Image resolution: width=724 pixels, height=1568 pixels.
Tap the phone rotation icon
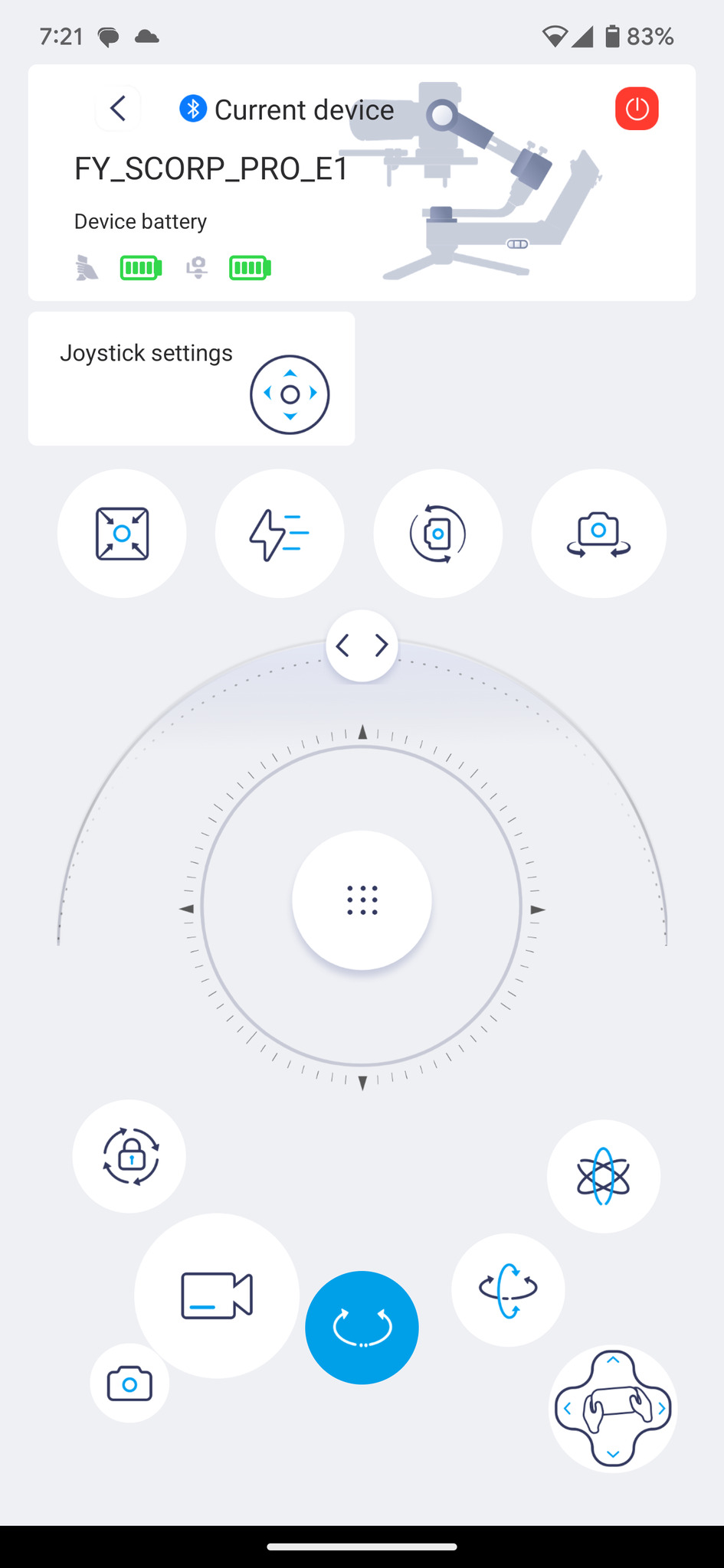437,534
